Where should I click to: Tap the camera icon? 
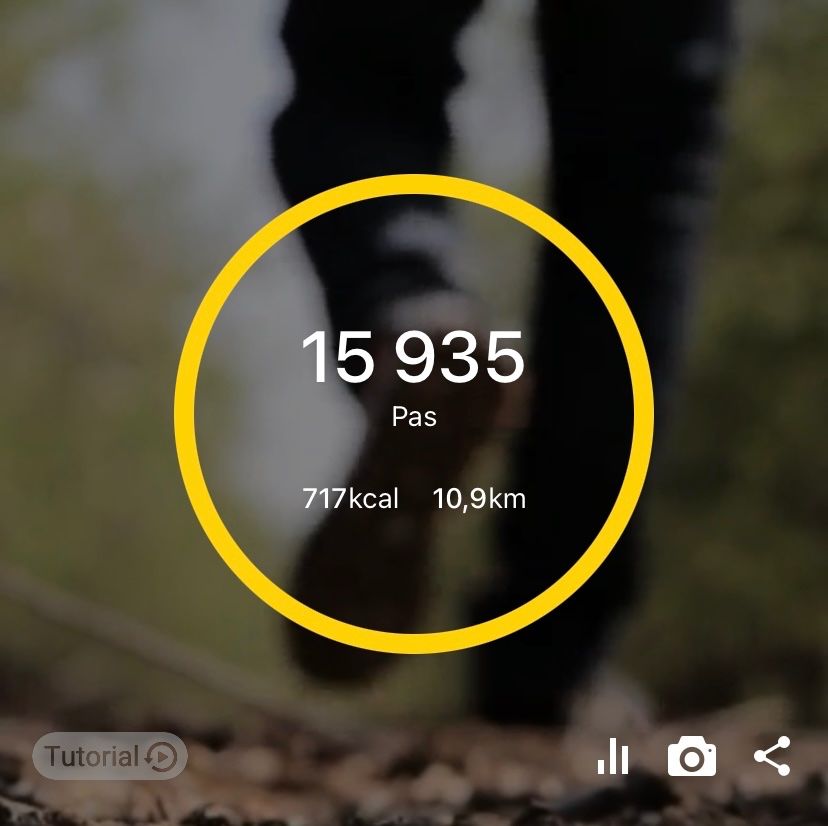(692, 757)
